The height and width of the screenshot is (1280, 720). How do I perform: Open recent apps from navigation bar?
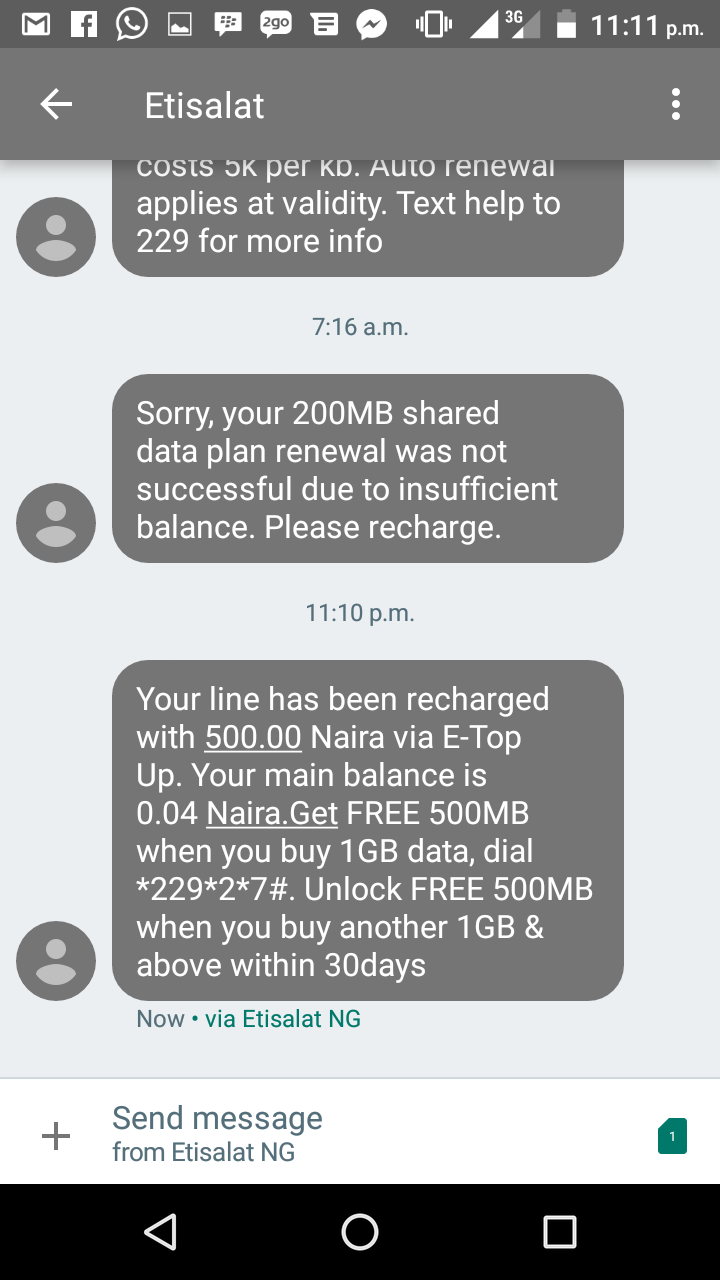coord(560,1232)
